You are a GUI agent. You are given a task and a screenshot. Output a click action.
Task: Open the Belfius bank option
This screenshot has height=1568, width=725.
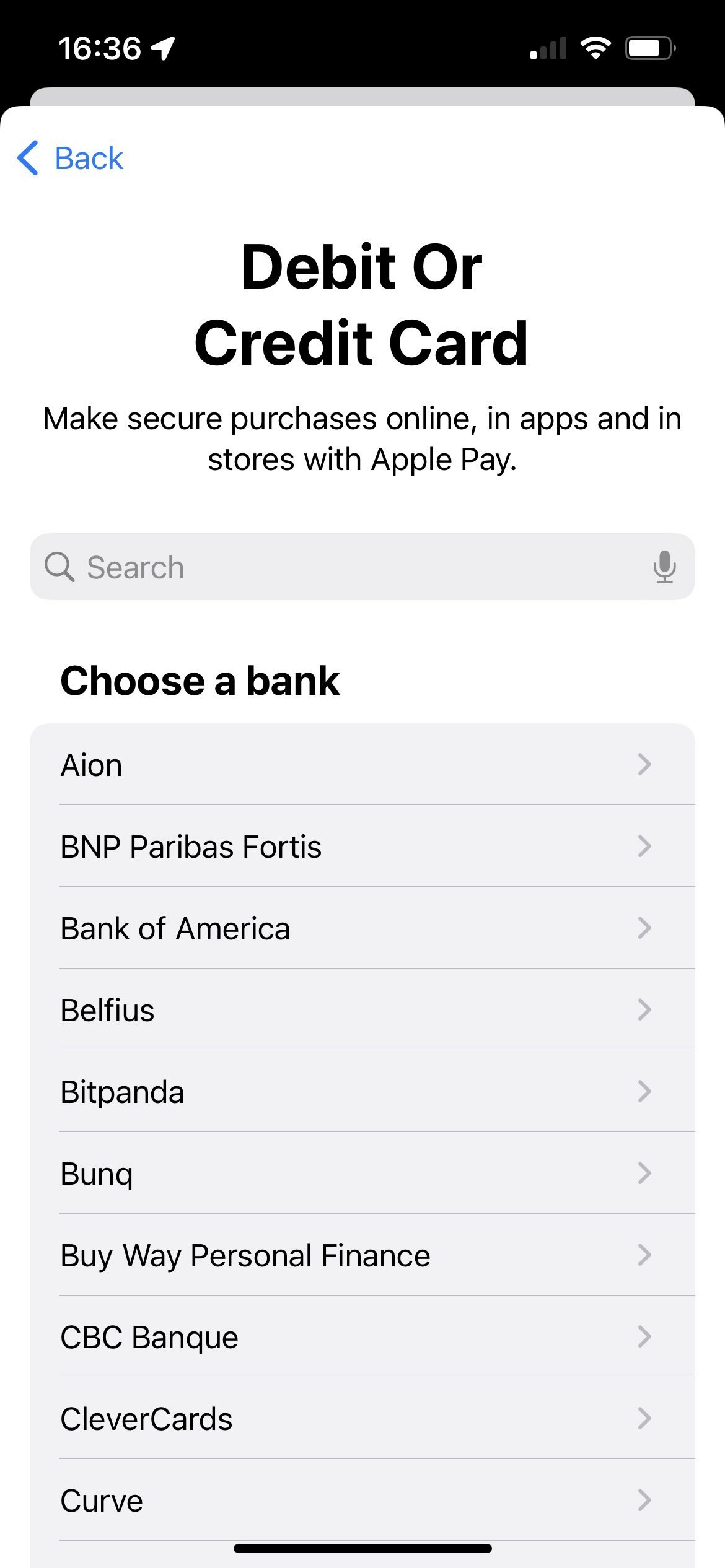[x=362, y=1010]
